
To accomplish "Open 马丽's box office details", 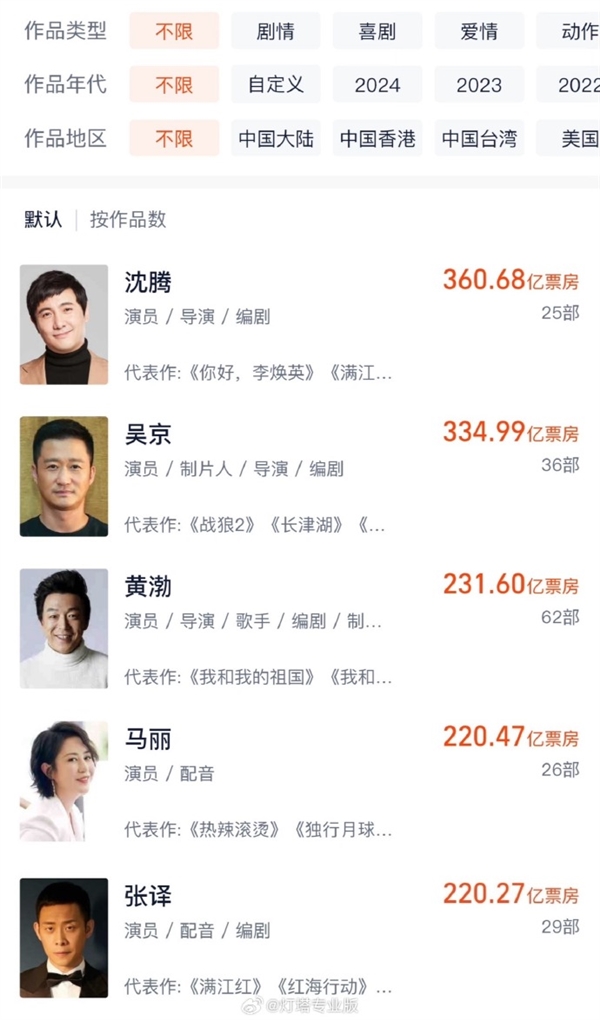I will (x=148, y=740).
